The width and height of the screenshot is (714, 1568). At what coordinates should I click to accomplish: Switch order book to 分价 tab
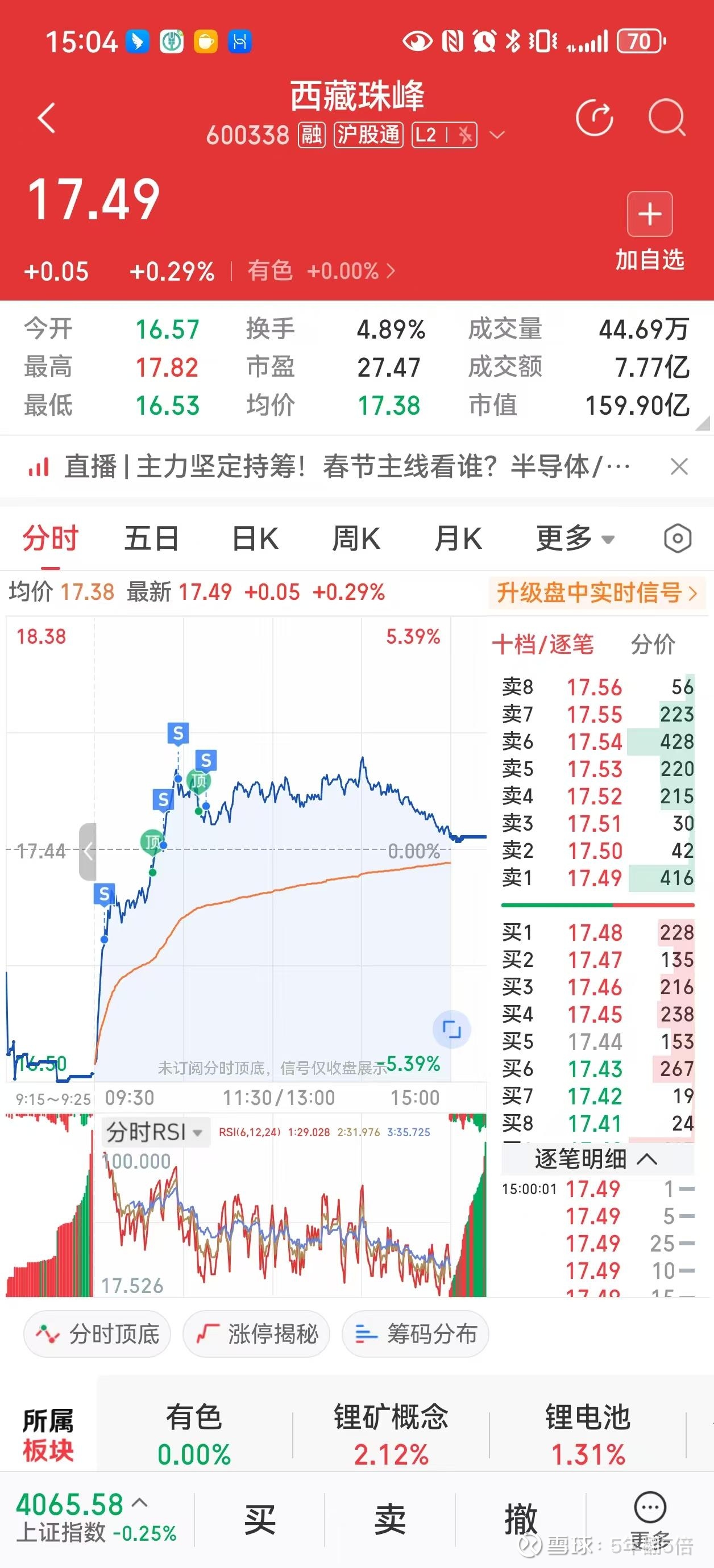click(653, 644)
